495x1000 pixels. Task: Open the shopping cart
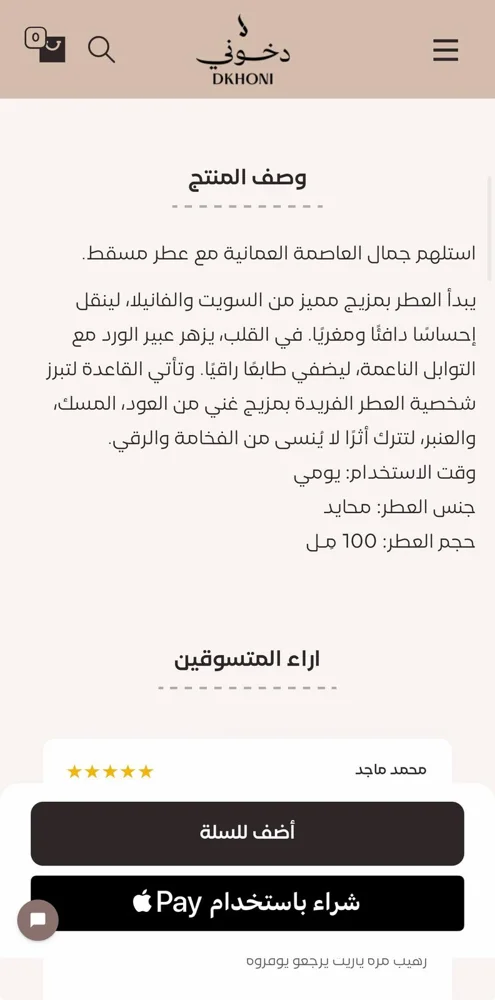pyautogui.click(x=45, y=45)
